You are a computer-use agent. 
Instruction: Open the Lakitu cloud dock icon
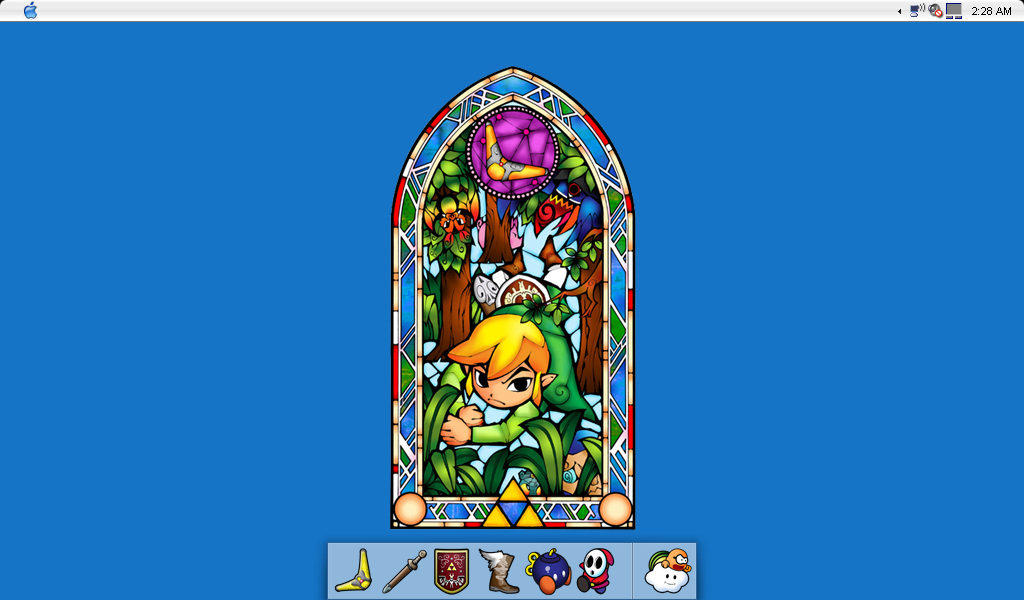pyautogui.click(x=668, y=571)
